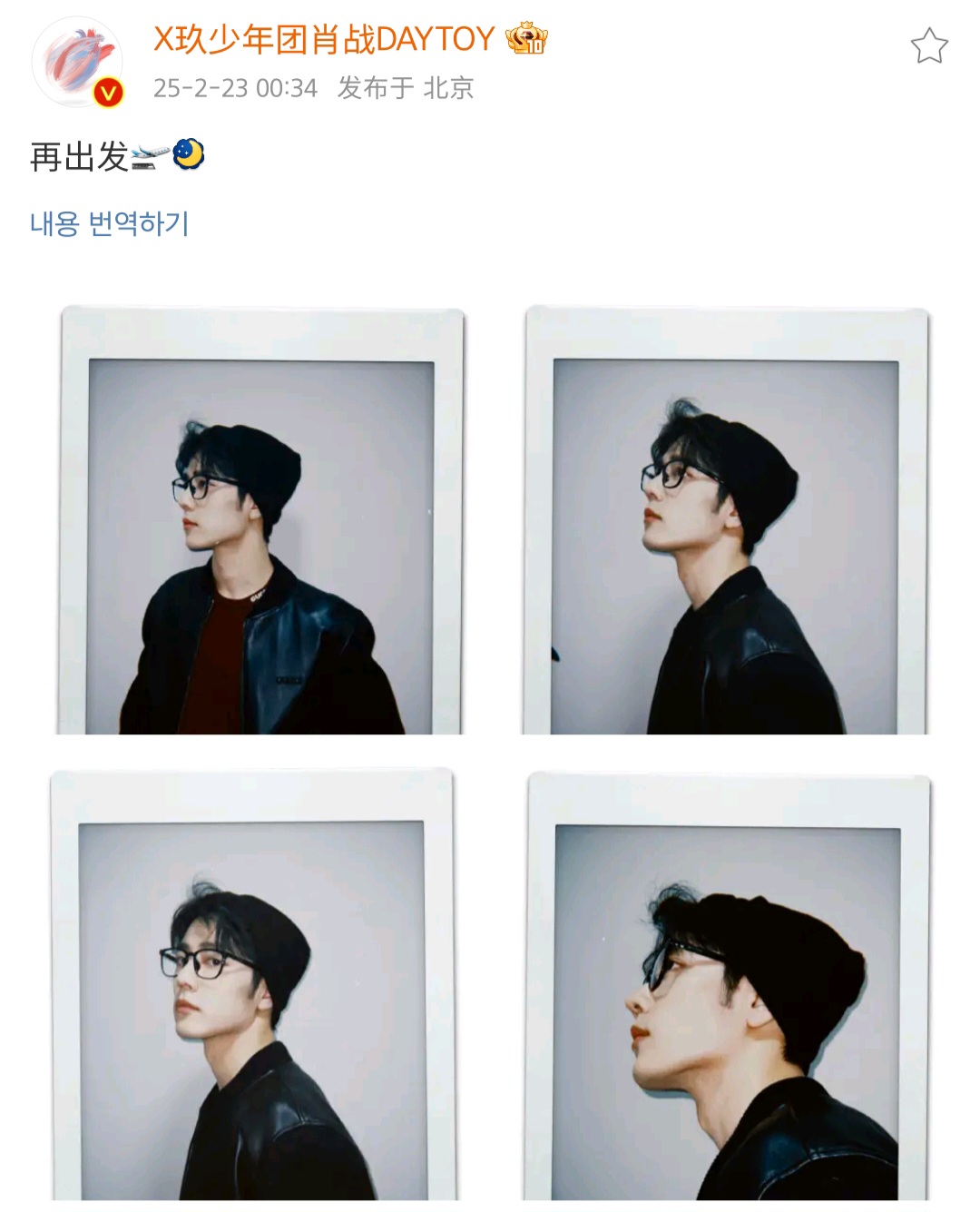View the photo with the face turned toward camera
Viewport: 980px width, 1212px height.
(x=252, y=986)
